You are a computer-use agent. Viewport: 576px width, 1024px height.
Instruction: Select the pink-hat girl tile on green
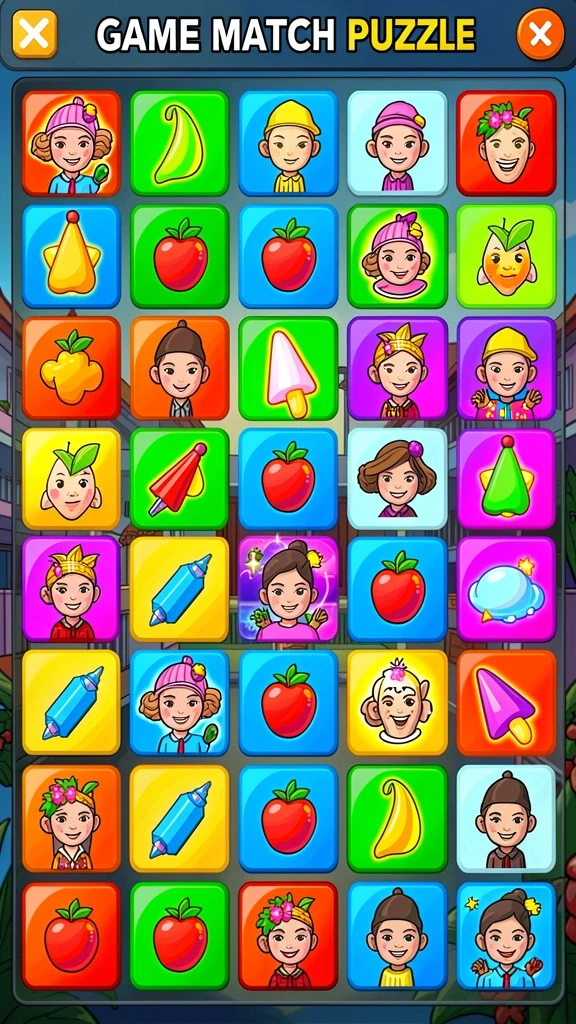tap(397, 256)
